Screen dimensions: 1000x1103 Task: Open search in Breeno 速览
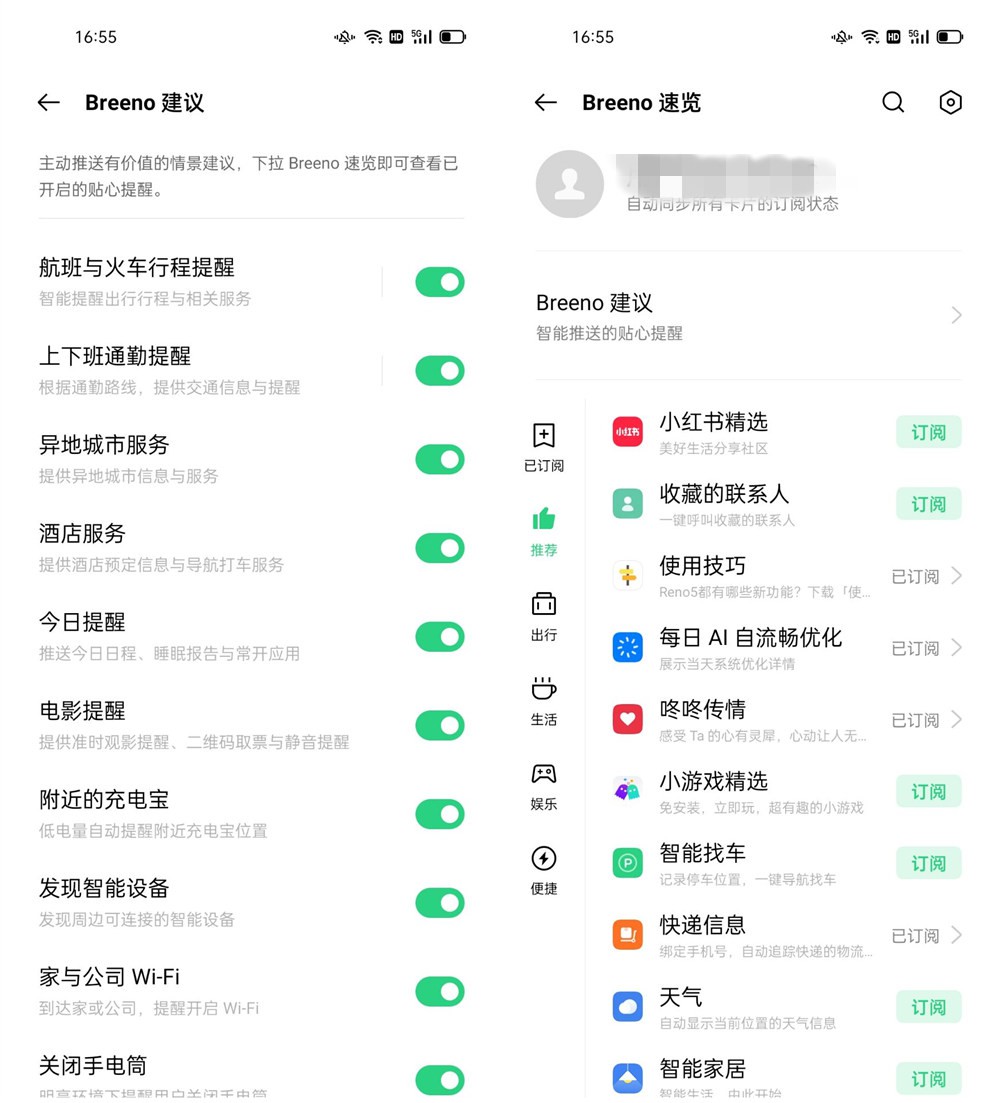[x=893, y=102]
